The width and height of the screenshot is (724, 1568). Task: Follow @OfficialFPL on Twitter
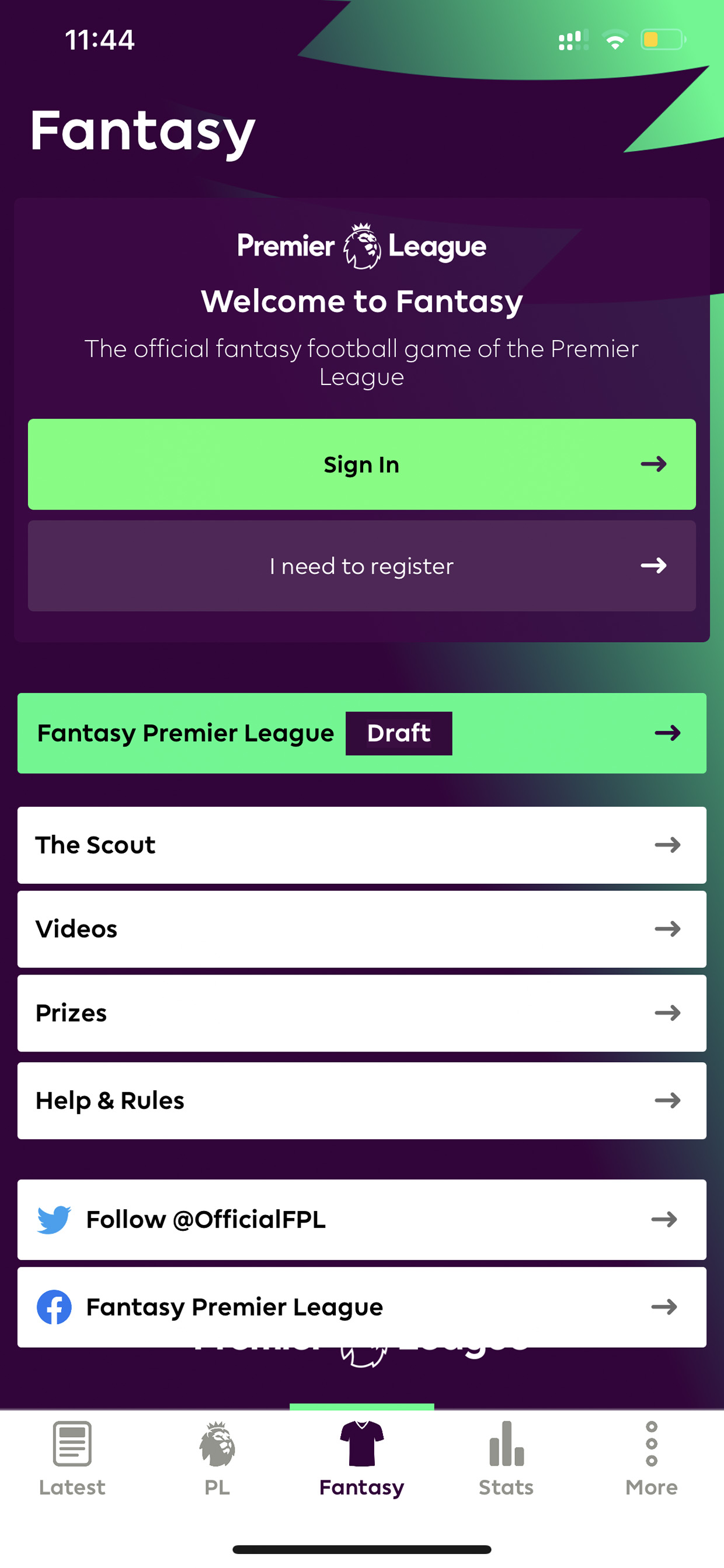pos(362,1220)
